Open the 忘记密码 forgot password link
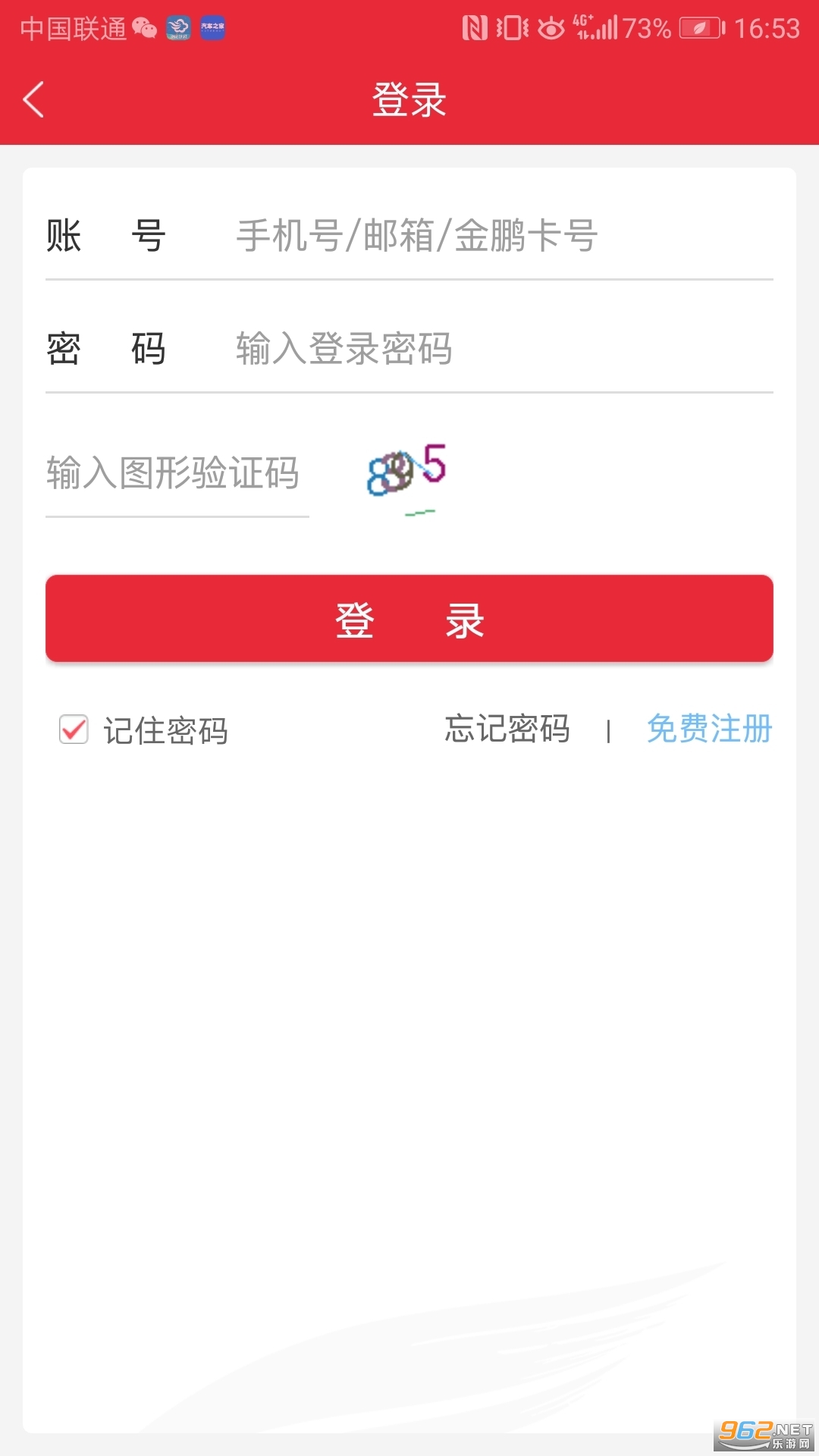The width and height of the screenshot is (819, 1456). pyautogui.click(x=507, y=730)
